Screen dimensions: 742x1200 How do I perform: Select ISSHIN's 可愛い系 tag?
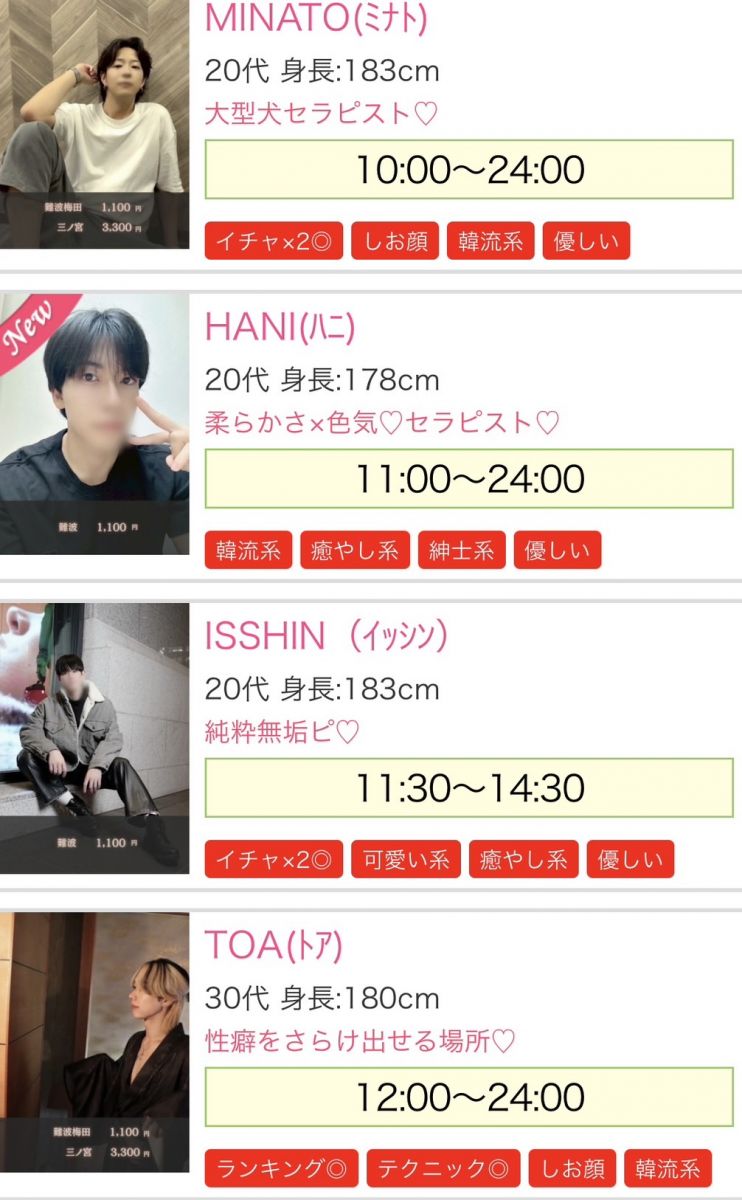(x=405, y=859)
